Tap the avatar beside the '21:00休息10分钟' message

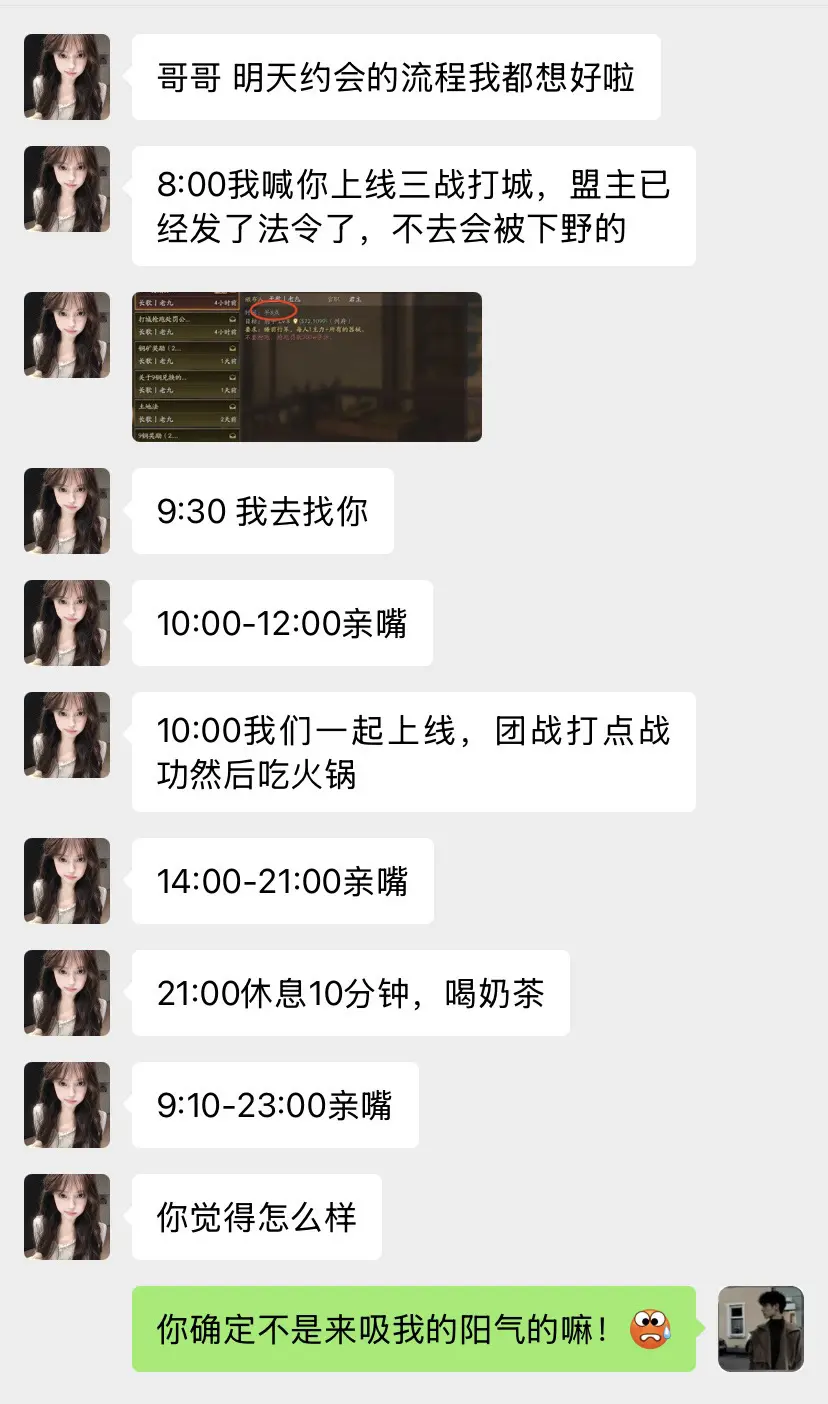pyautogui.click(x=66, y=992)
